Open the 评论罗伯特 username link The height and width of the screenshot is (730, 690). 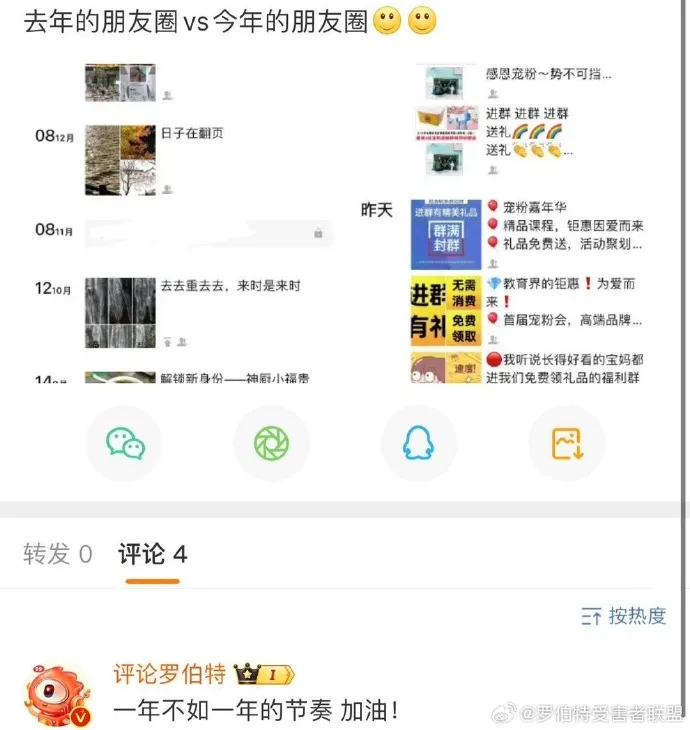tap(169, 673)
